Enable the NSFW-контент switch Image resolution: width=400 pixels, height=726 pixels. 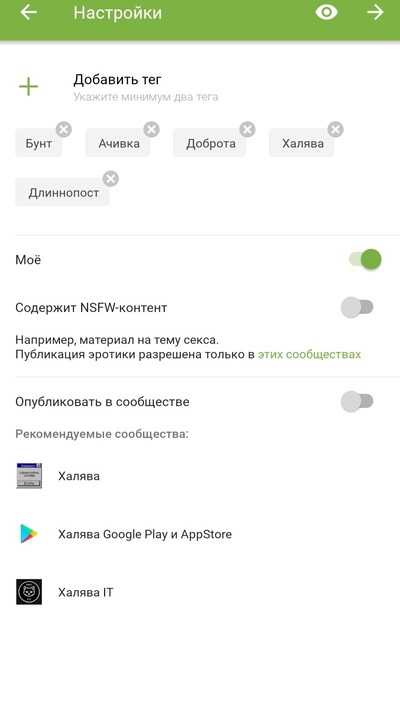point(357,307)
